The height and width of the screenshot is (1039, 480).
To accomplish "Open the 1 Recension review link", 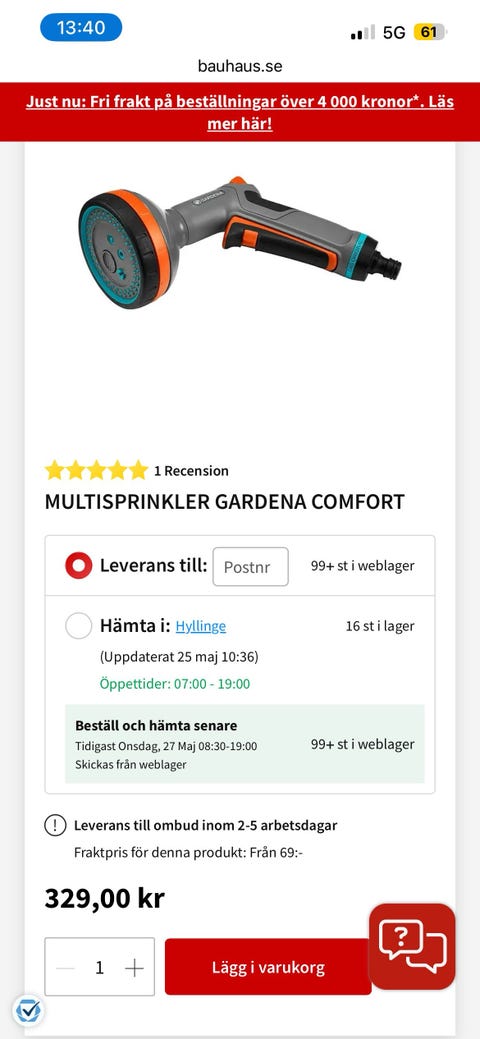I will (x=191, y=471).
